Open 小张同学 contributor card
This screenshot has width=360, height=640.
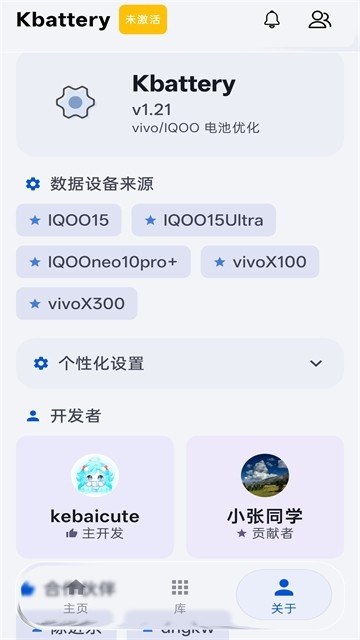click(265, 497)
